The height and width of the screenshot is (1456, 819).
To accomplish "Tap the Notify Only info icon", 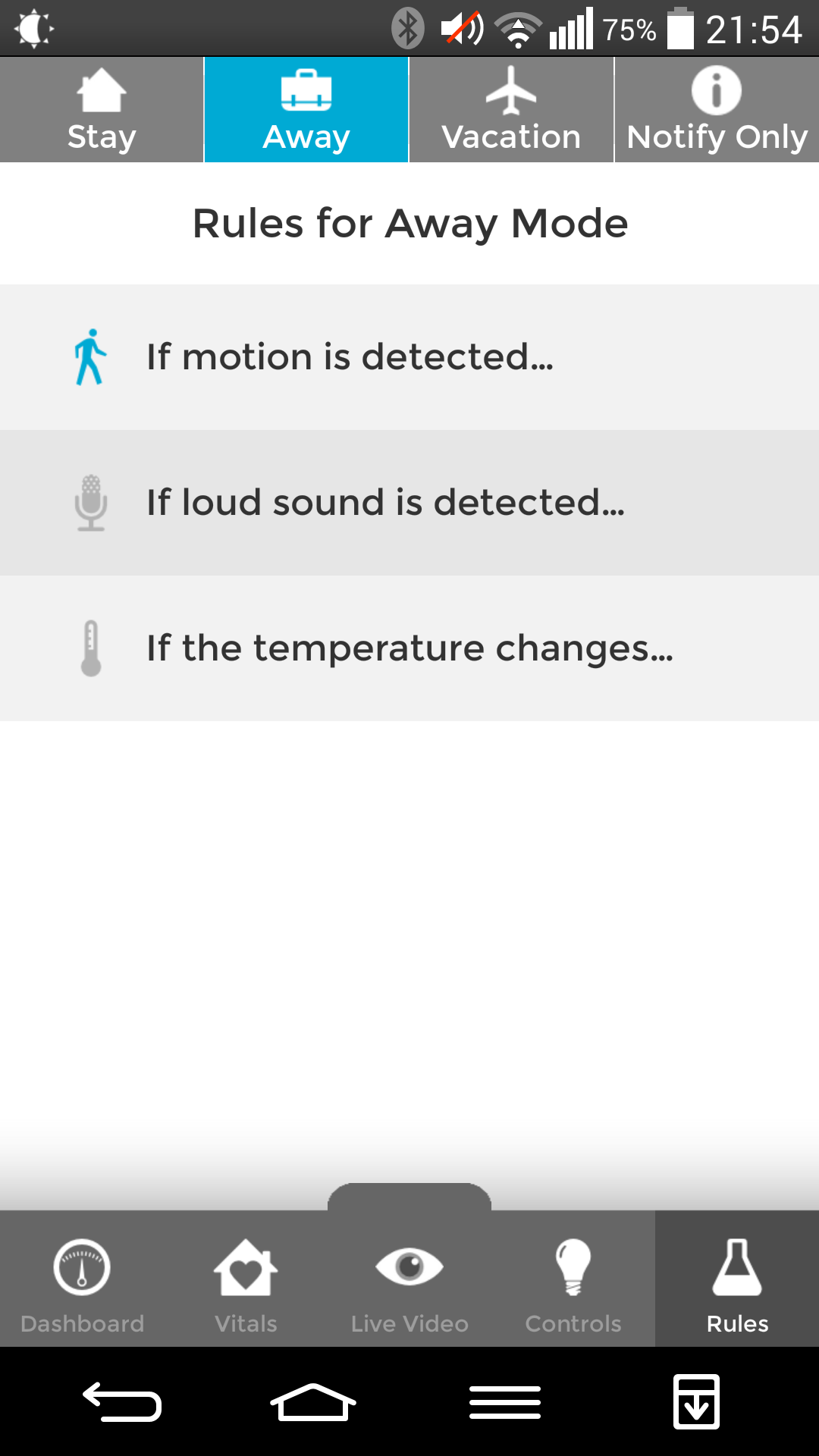I will pyautogui.click(x=715, y=90).
